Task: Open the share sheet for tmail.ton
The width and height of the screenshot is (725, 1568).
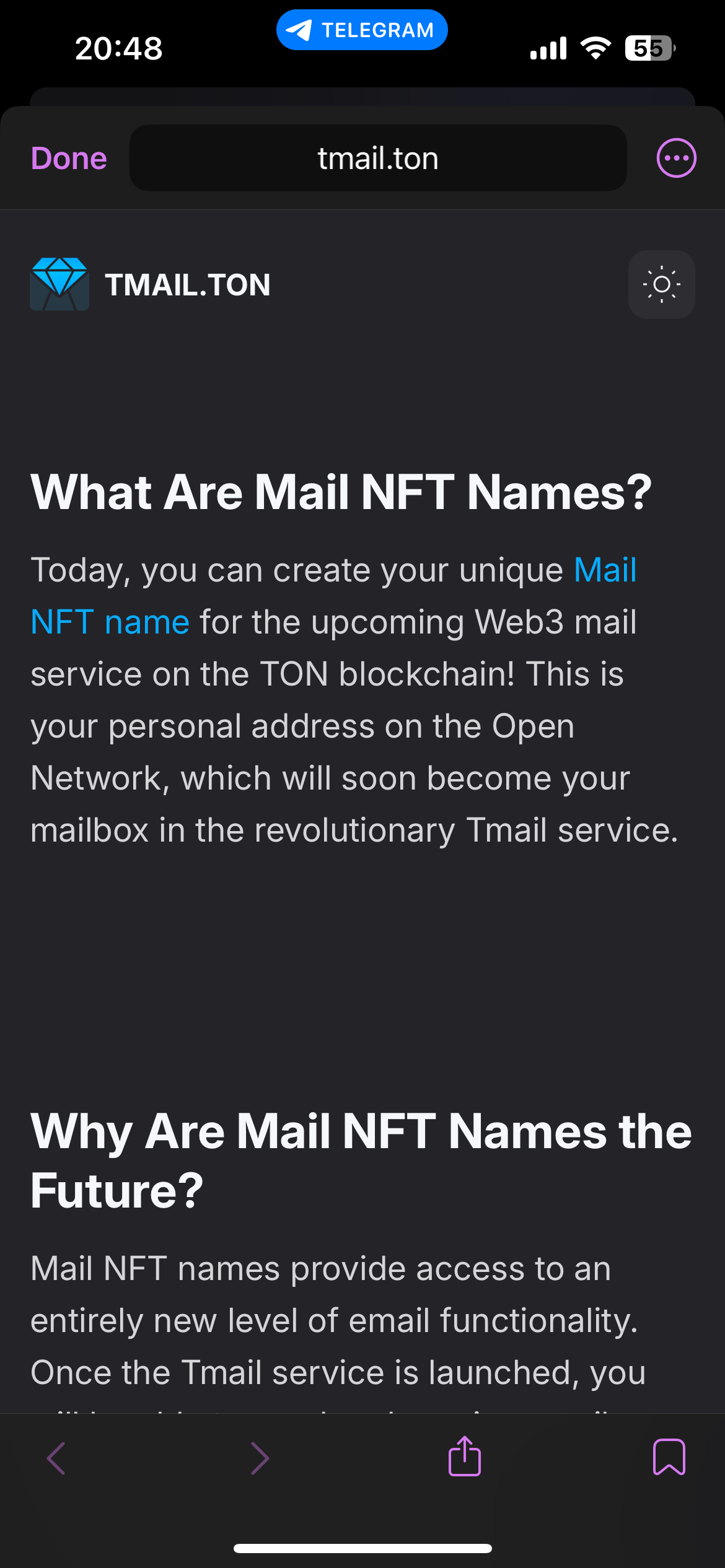Action: pos(465,1457)
